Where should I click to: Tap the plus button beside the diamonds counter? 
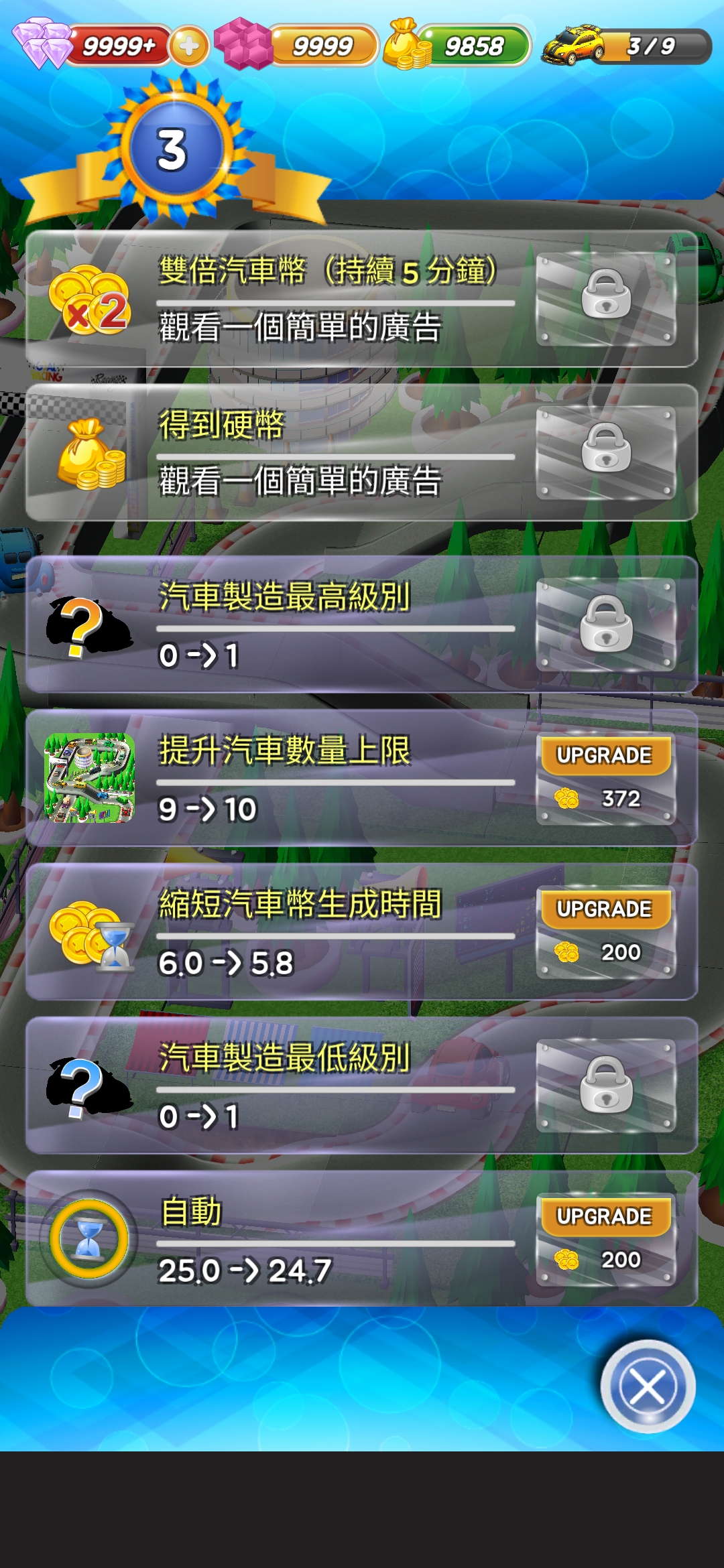(189, 46)
